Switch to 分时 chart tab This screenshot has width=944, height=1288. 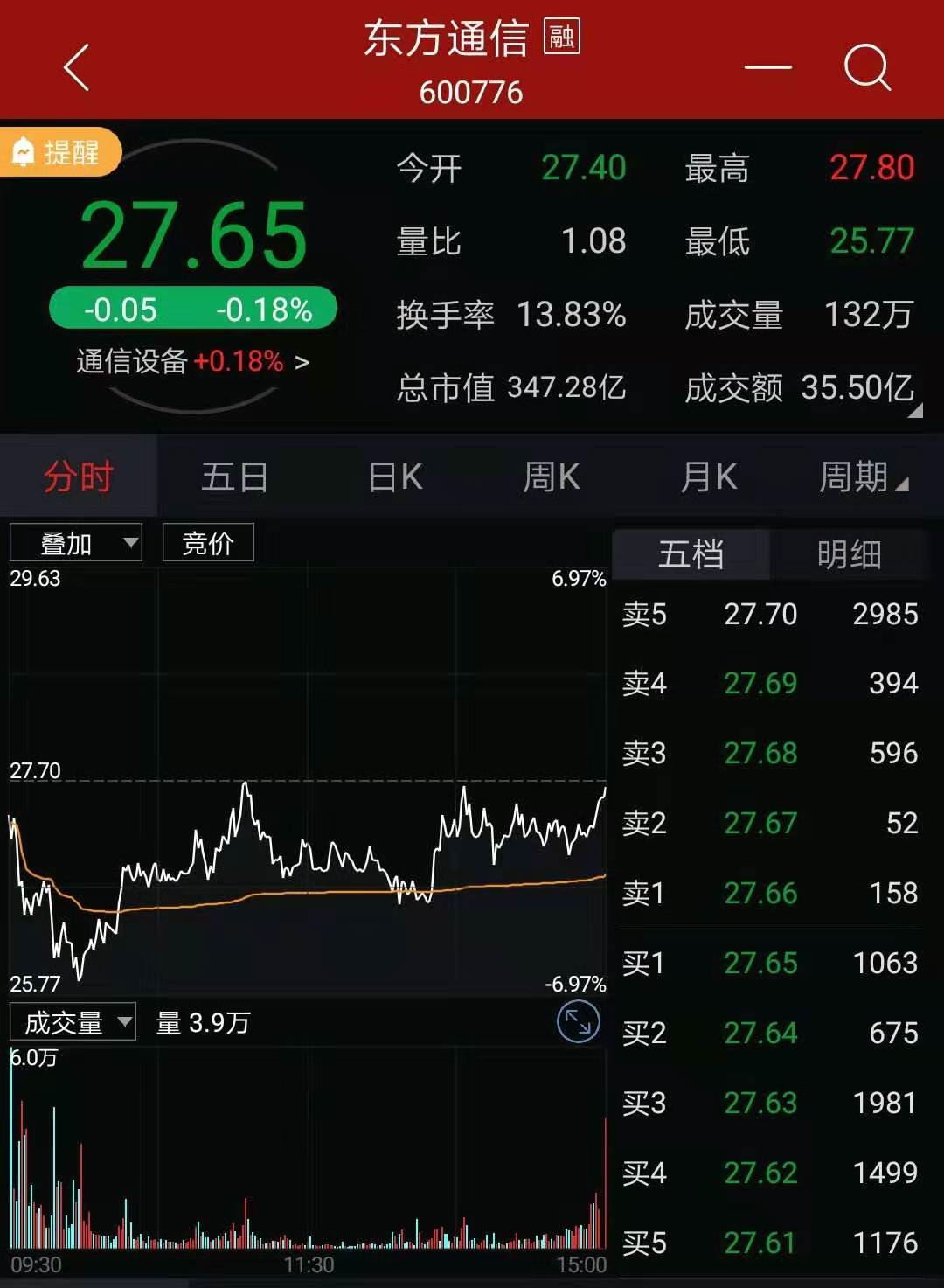click(79, 477)
